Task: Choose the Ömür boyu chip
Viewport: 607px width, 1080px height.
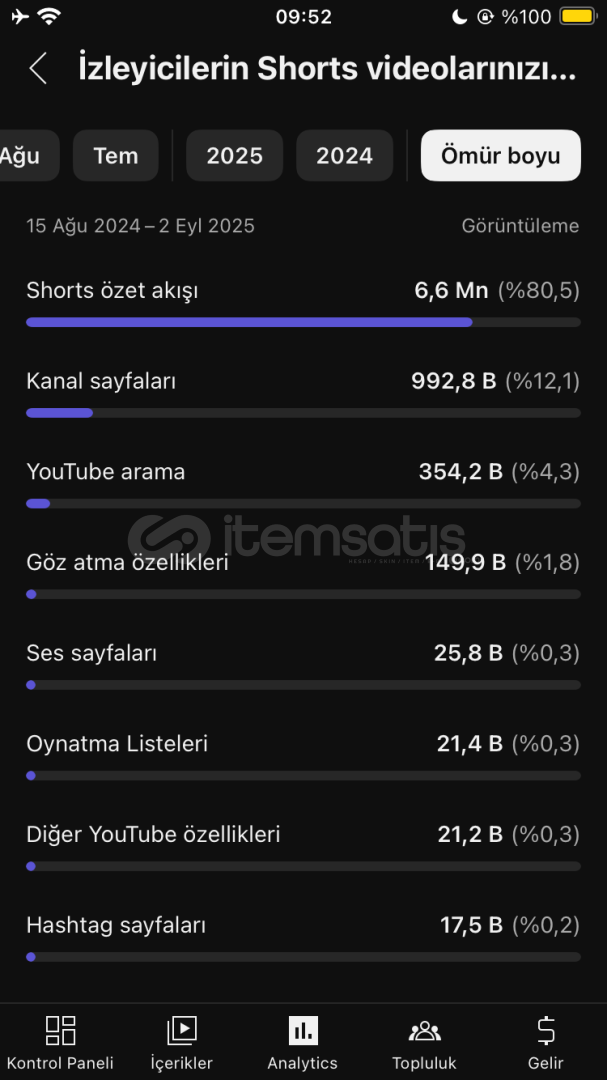Action: 501,156
